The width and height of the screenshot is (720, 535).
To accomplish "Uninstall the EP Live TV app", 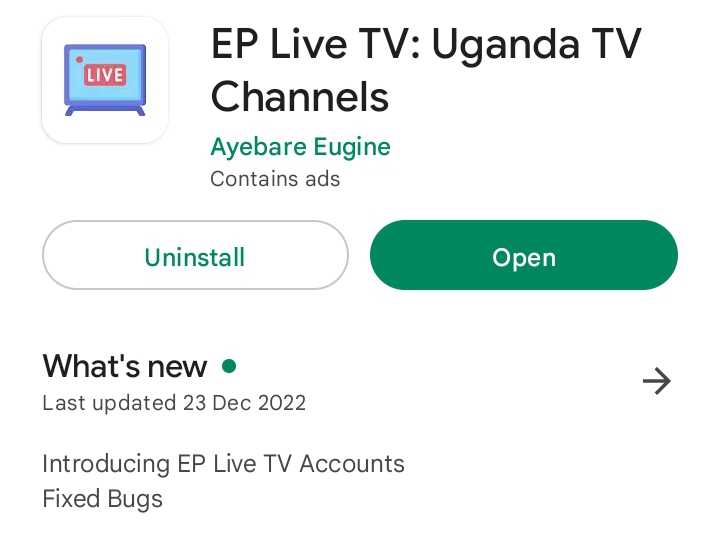I will pos(195,256).
